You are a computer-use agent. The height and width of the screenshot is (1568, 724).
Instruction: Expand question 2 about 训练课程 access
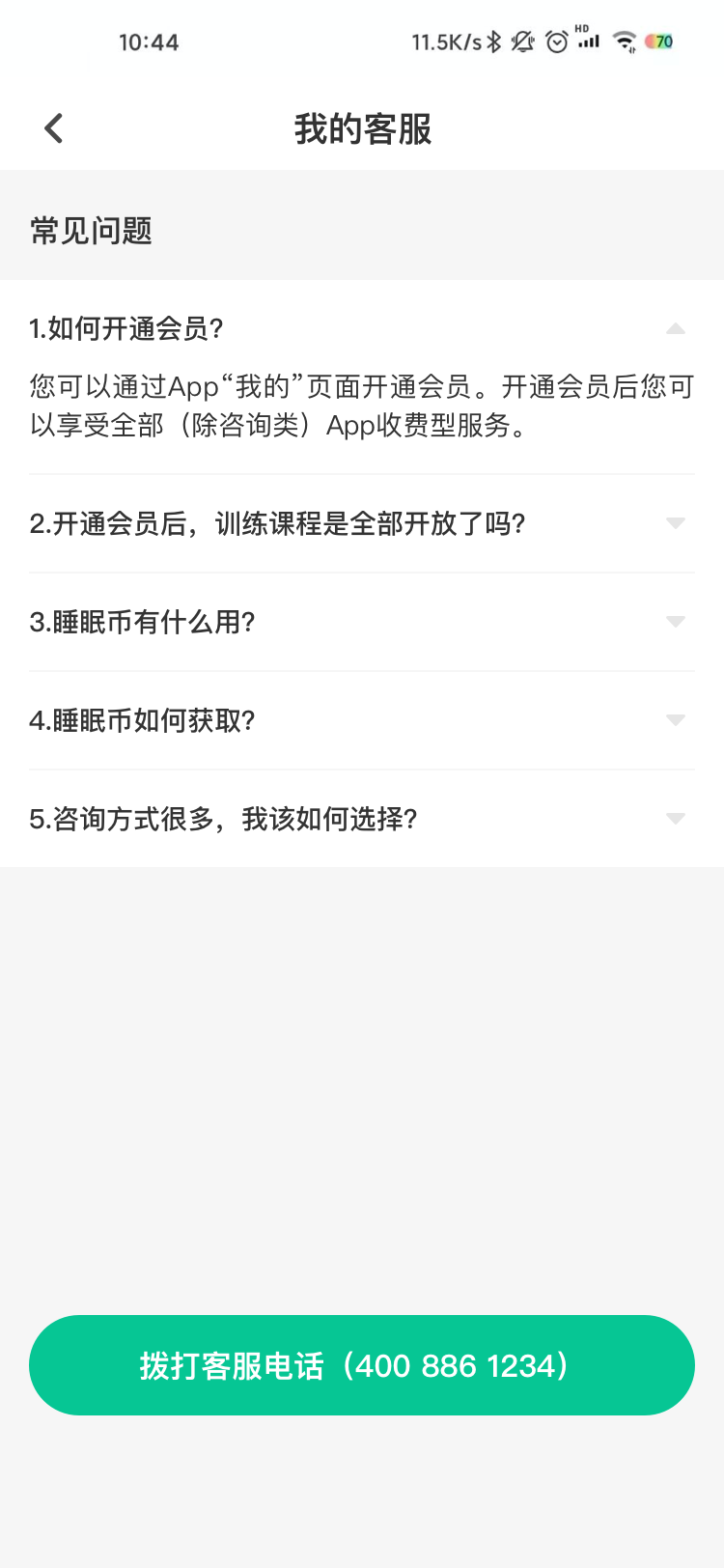pos(675,523)
